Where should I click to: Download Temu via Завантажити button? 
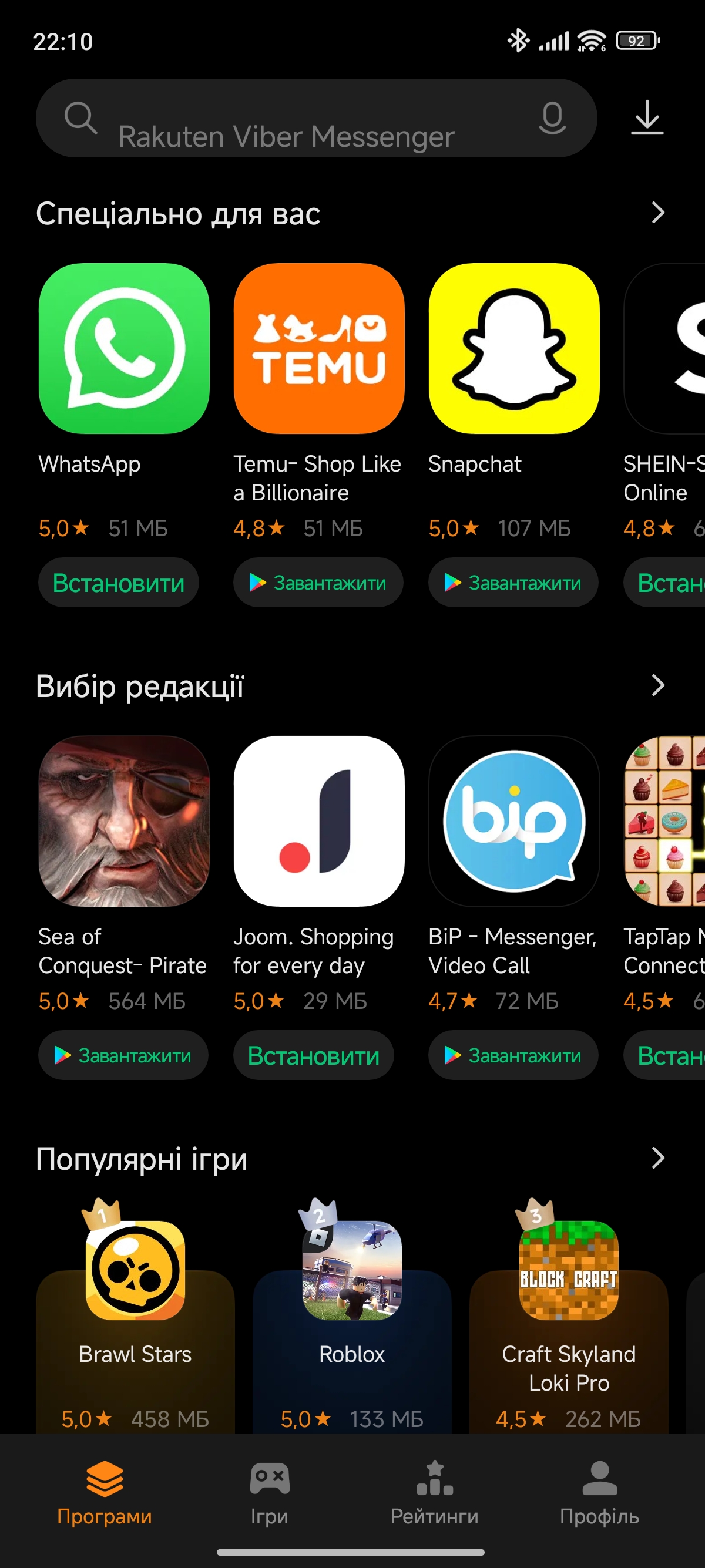click(x=318, y=583)
